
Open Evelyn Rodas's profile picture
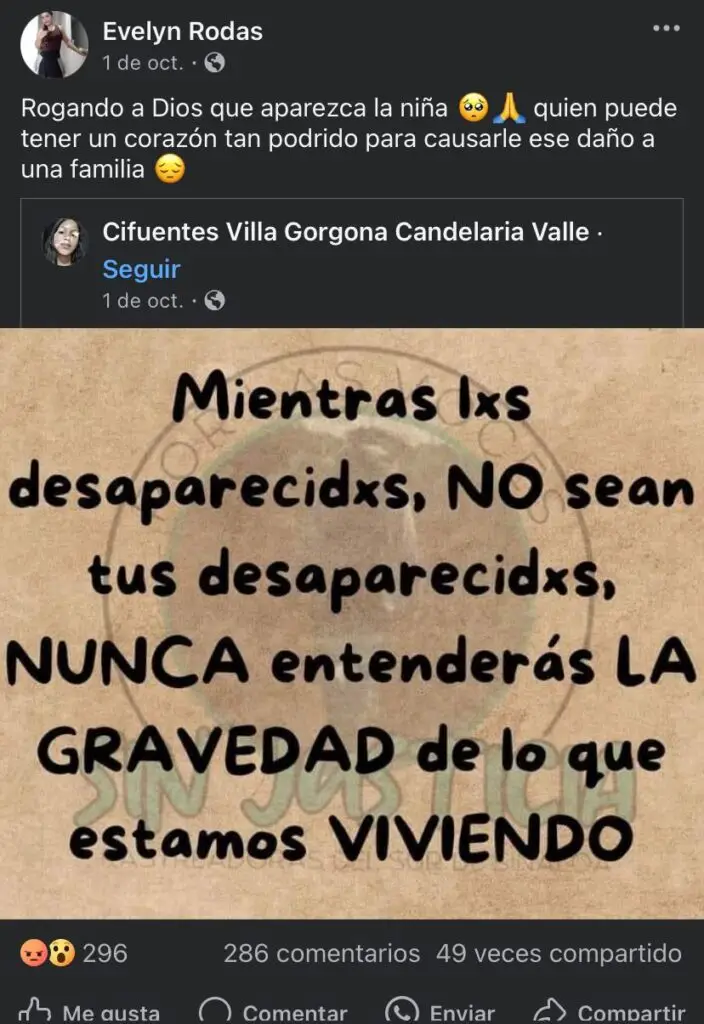coord(55,45)
